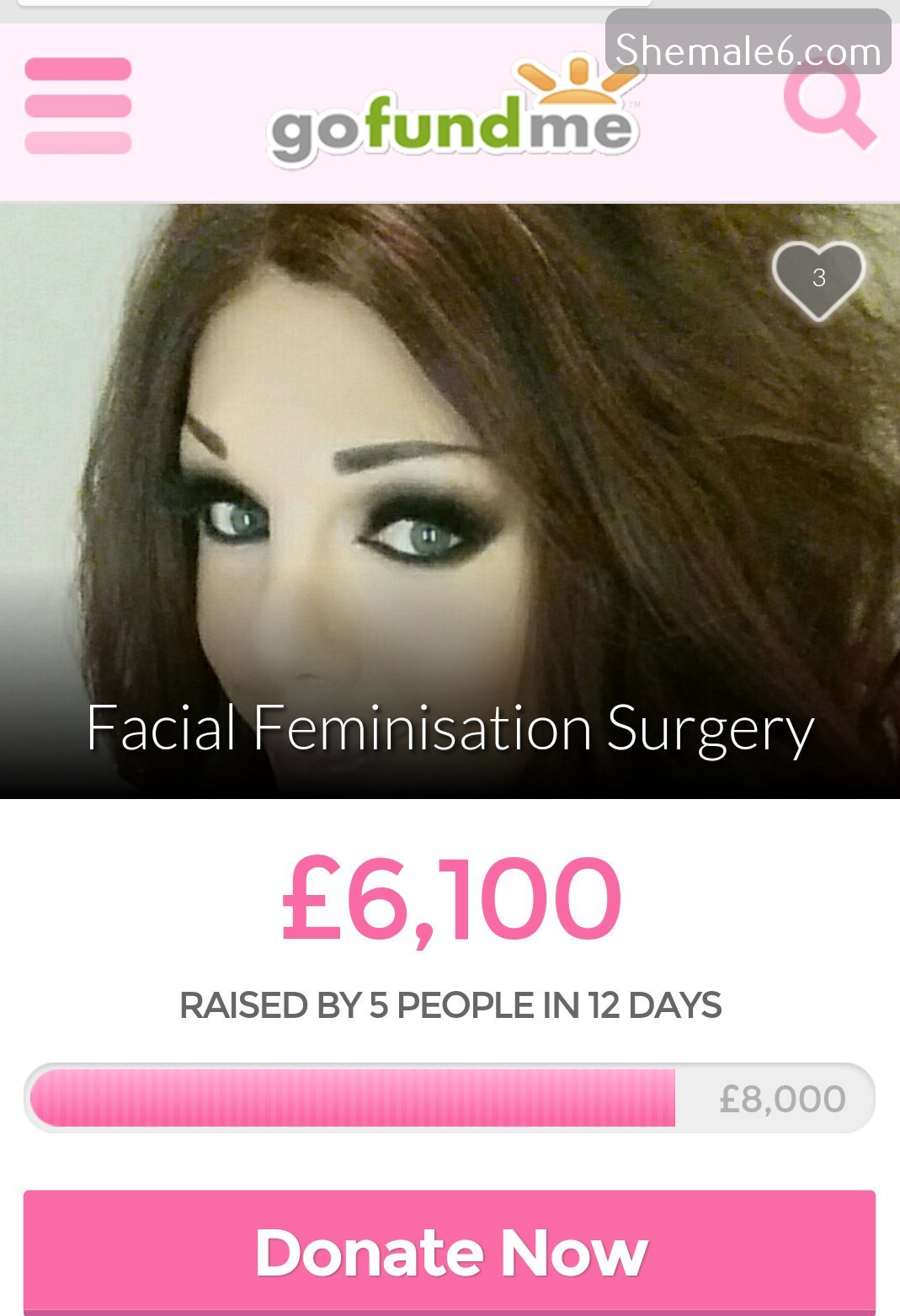
Task: Tap the Donate Now button
Action: pos(450,1251)
